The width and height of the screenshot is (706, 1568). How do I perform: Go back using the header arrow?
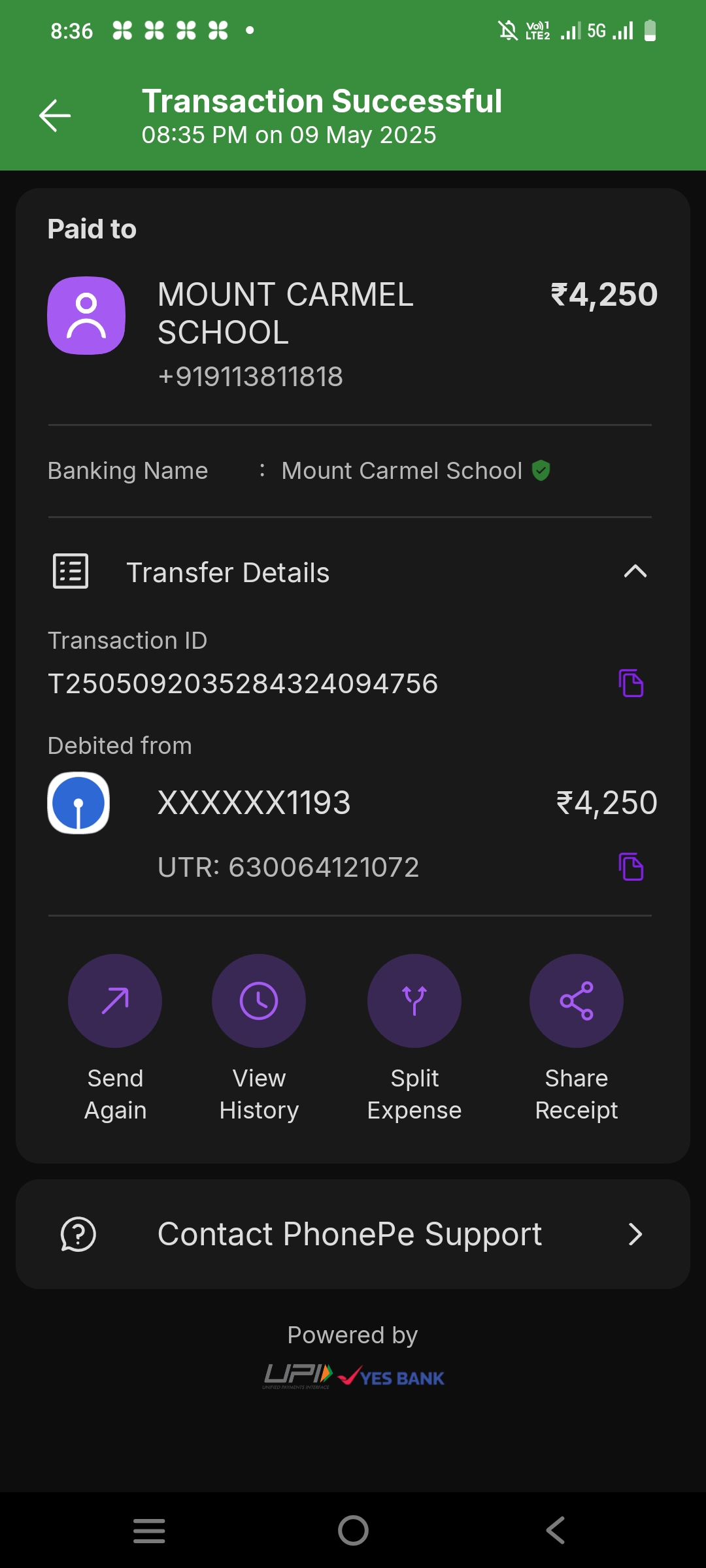[55, 116]
